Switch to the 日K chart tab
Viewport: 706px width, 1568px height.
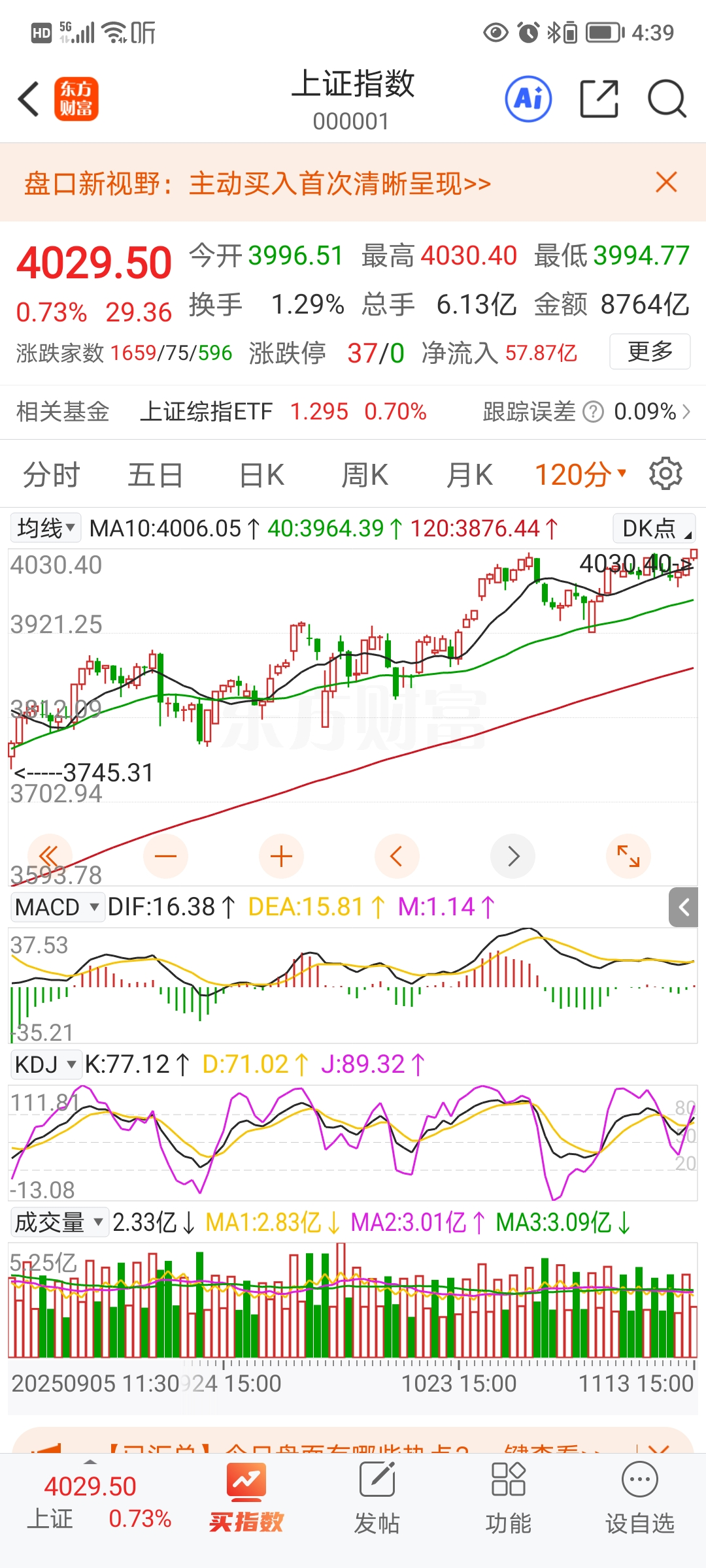point(261,475)
